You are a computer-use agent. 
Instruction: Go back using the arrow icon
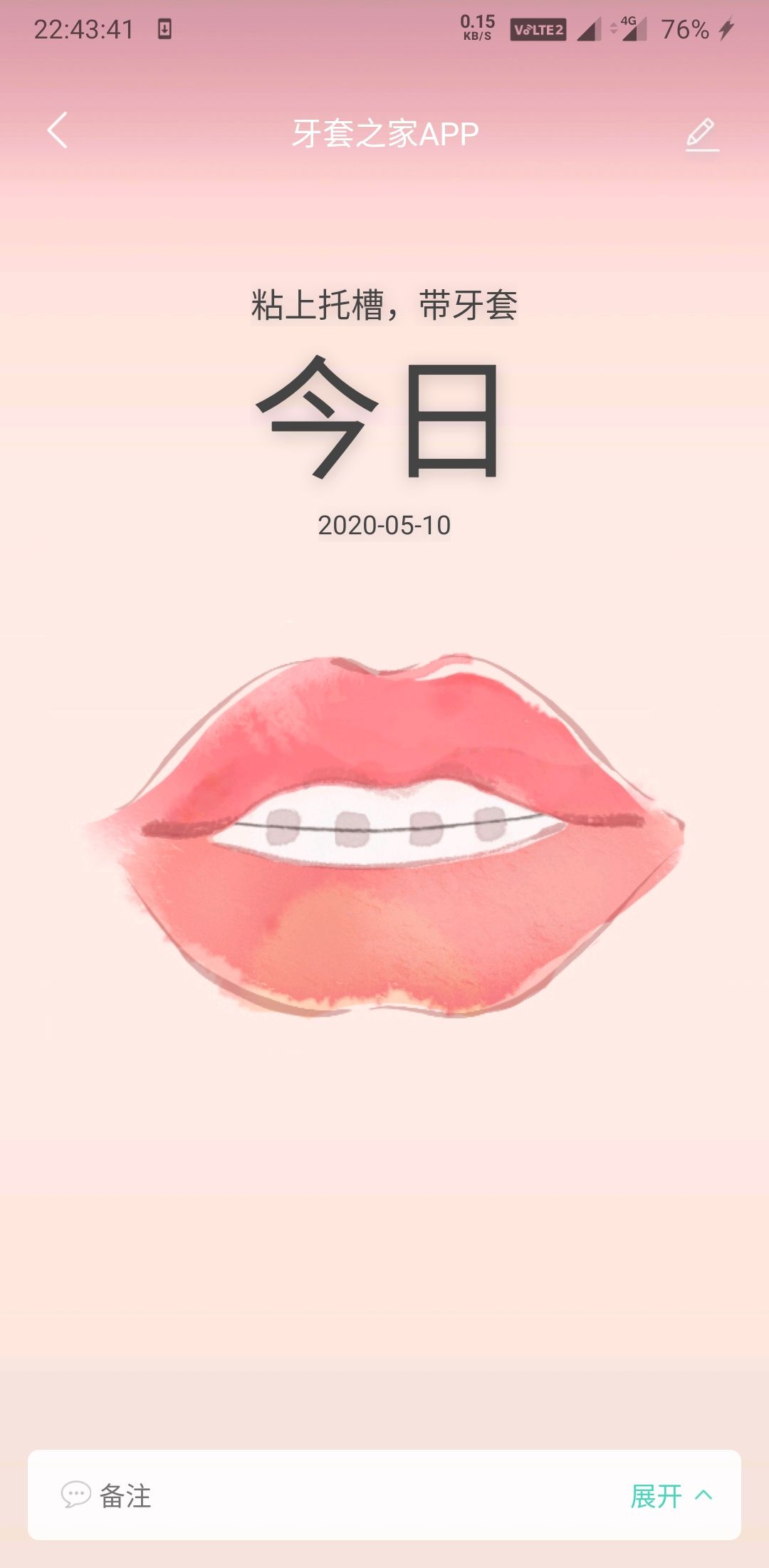58,130
